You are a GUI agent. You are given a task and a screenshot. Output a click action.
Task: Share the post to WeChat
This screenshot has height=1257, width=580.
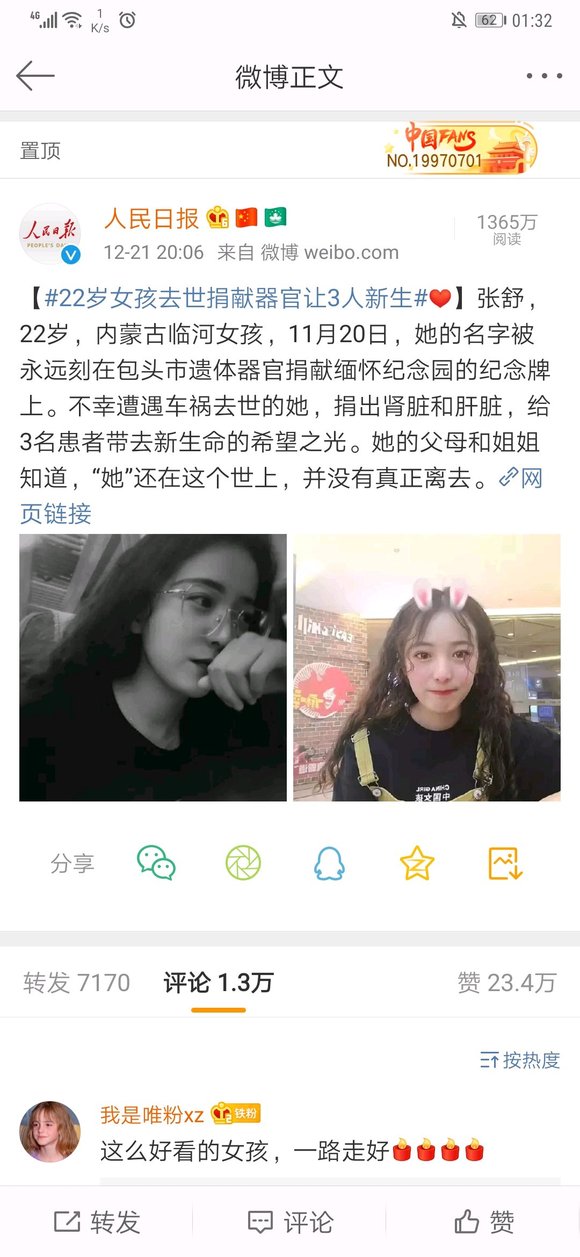[x=156, y=862]
